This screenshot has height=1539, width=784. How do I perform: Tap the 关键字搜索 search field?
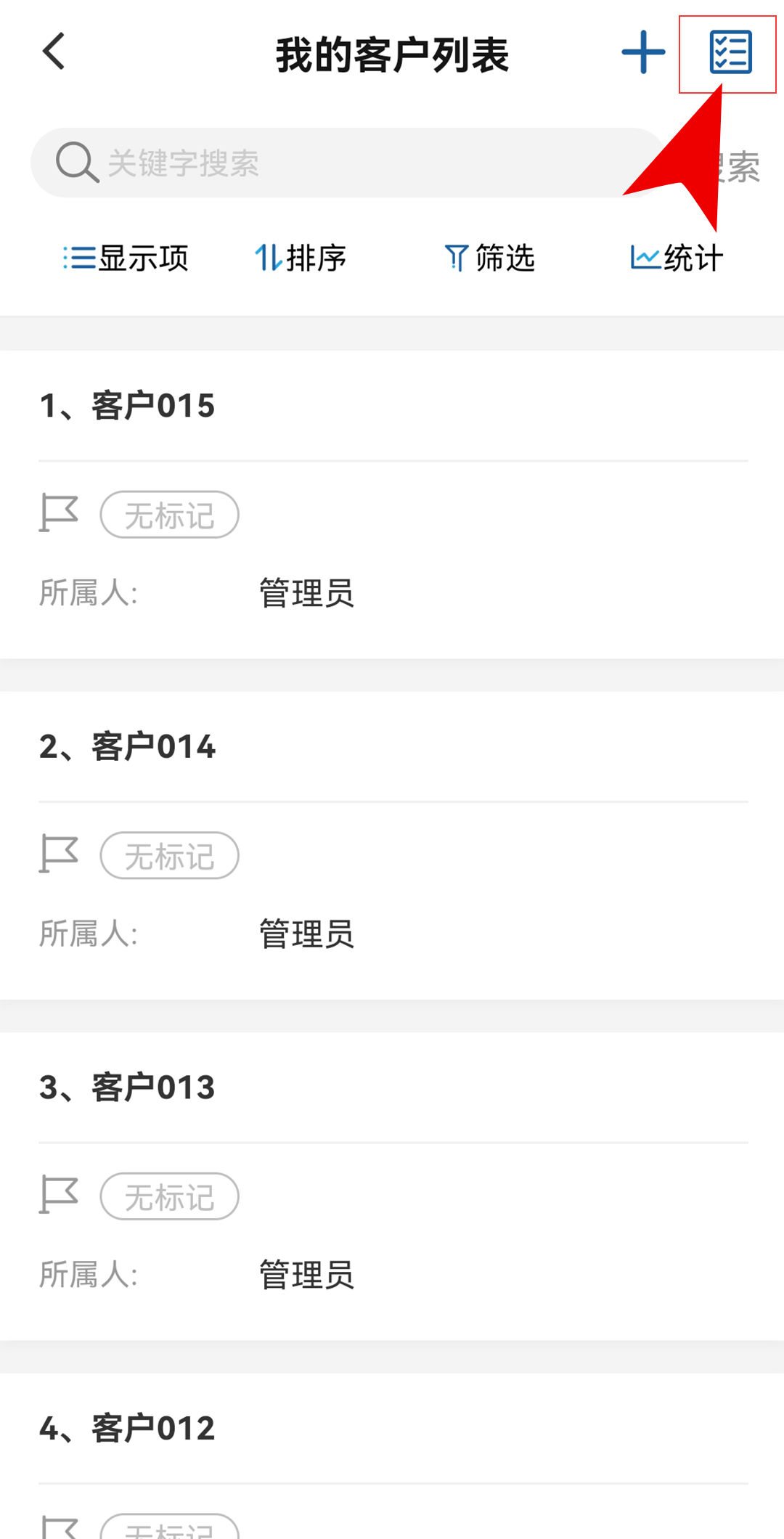pos(347,163)
